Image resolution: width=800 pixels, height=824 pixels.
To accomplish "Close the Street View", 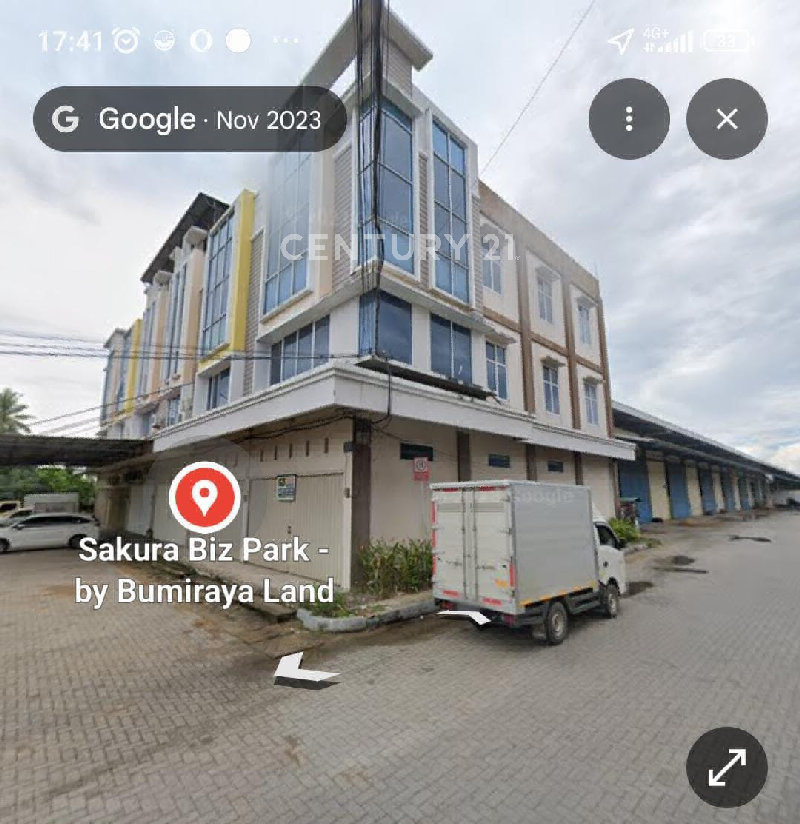I will (727, 119).
